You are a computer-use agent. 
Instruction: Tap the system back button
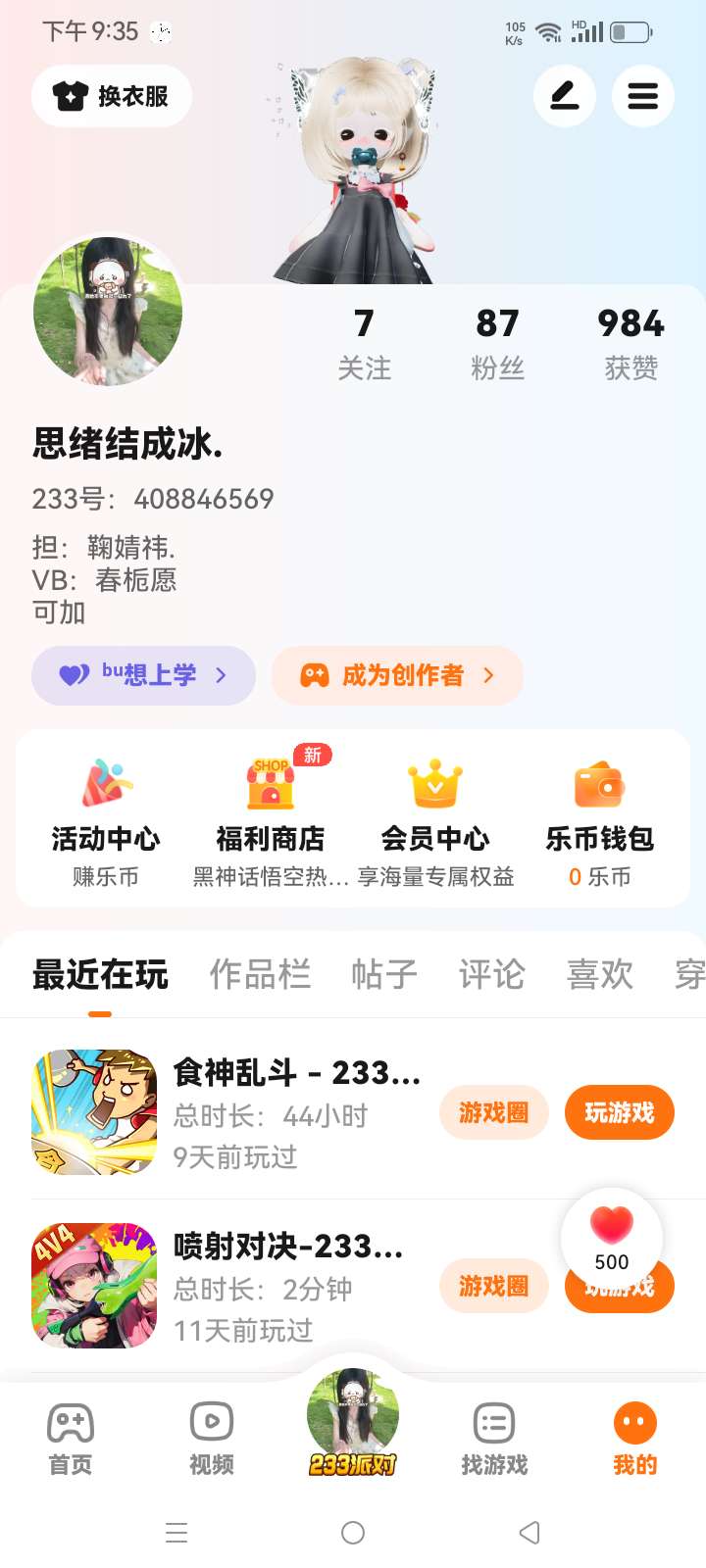pyautogui.click(x=529, y=1533)
